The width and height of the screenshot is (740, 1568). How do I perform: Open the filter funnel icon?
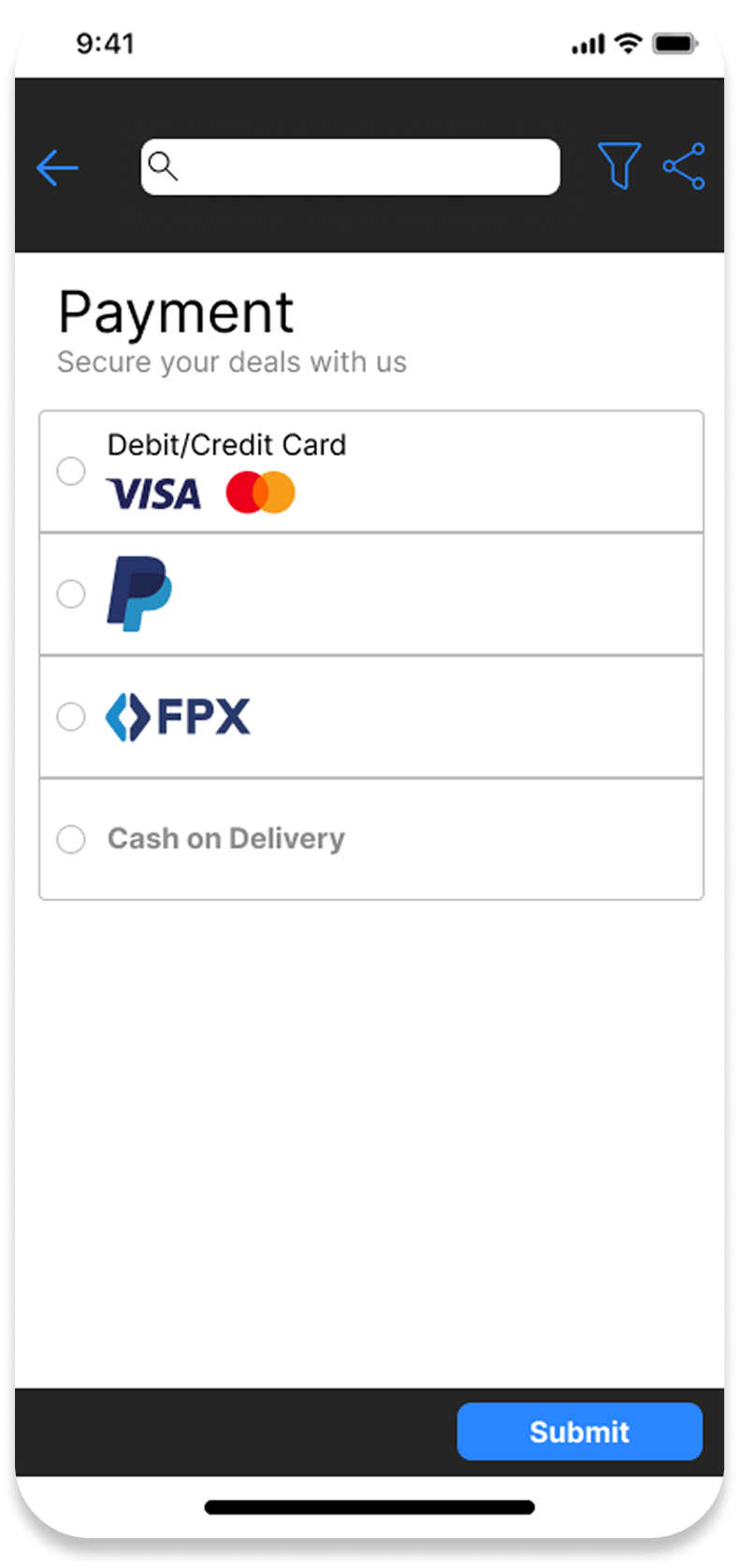click(619, 167)
